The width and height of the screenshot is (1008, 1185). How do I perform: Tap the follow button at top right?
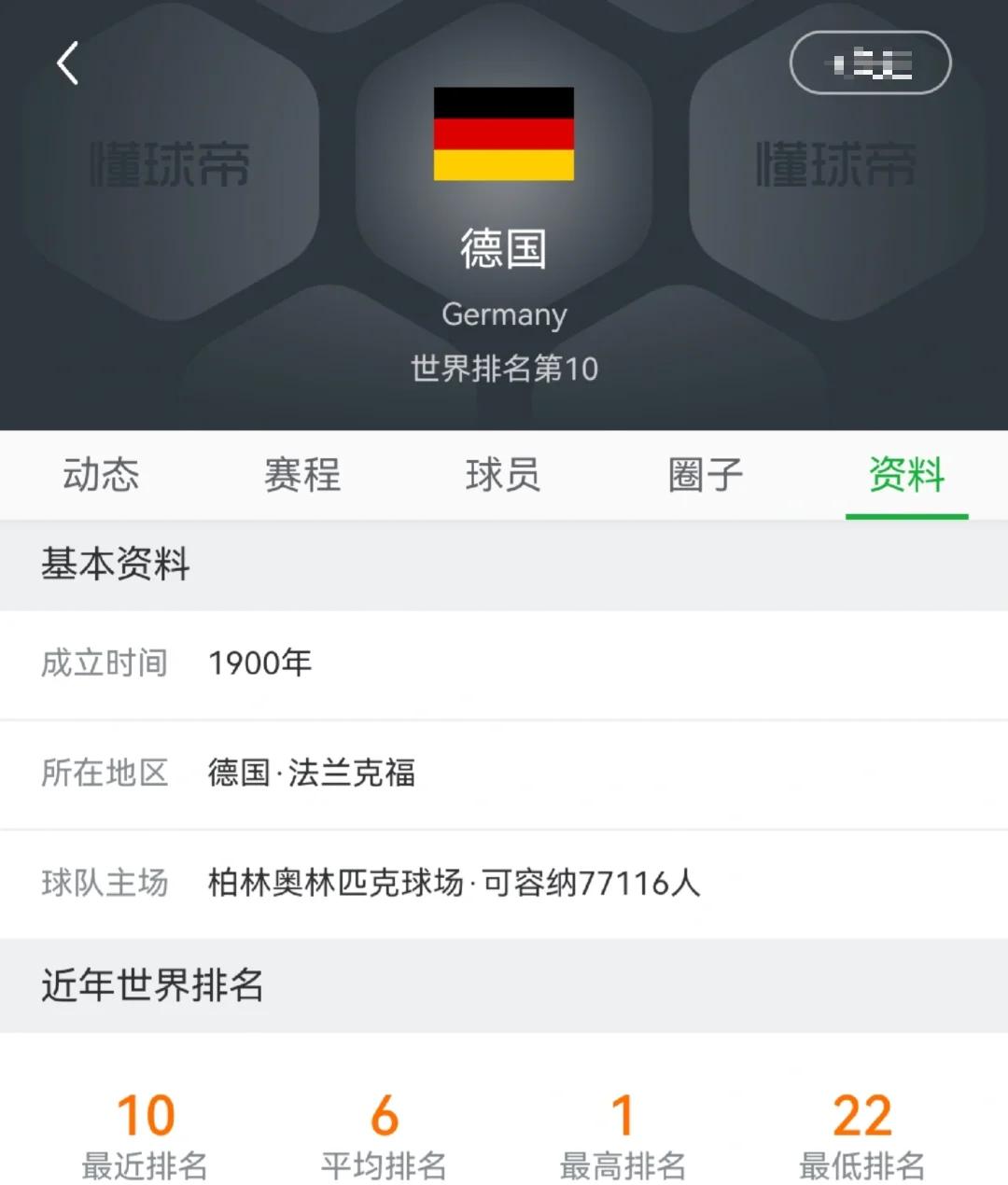coord(870,63)
